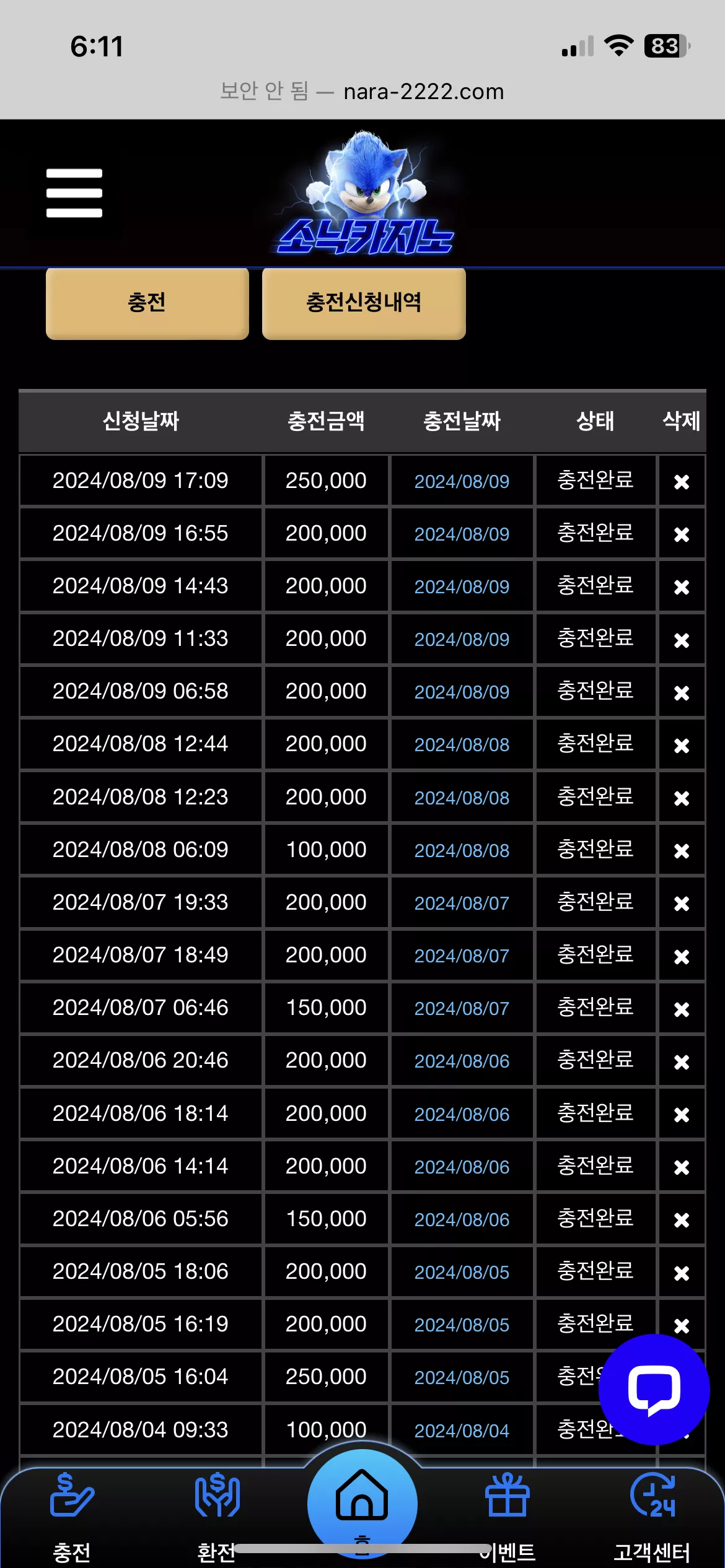Delete the 2024/08/09 16:55 entry
The image size is (725, 1568).
pyautogui.click(x=682, y=534)
